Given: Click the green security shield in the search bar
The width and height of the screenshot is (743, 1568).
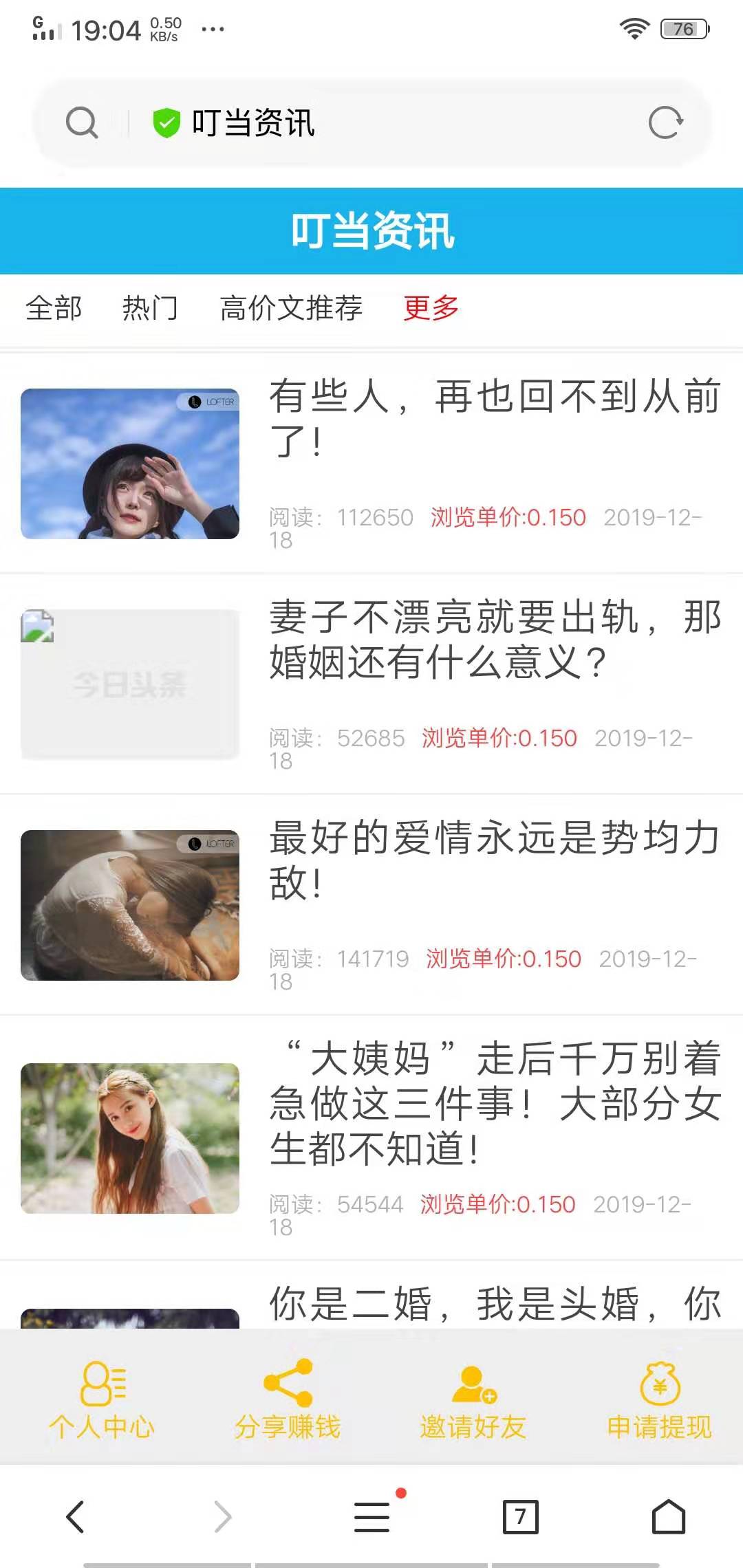Looking at the screenshot, I should (x=165, y=121).
